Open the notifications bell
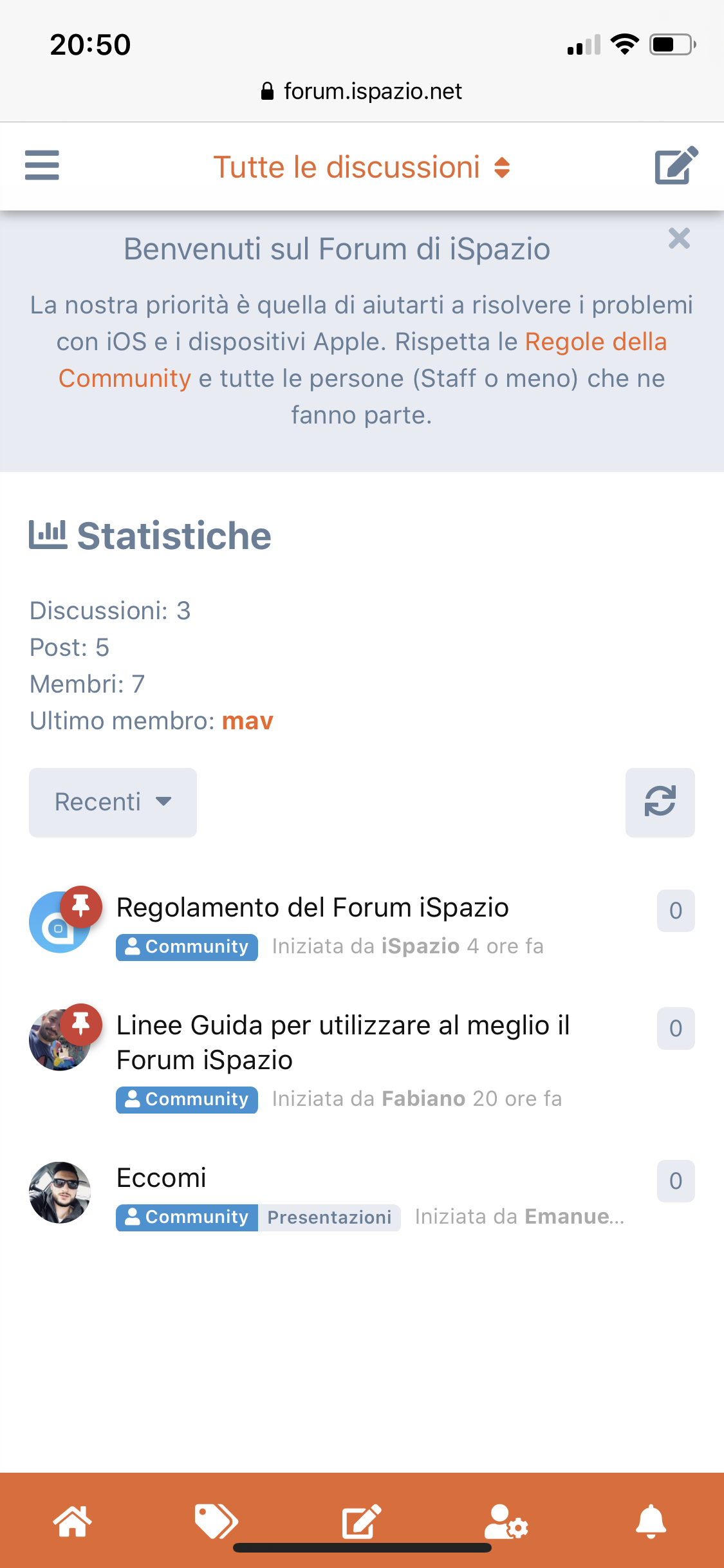 [651, 1522]
